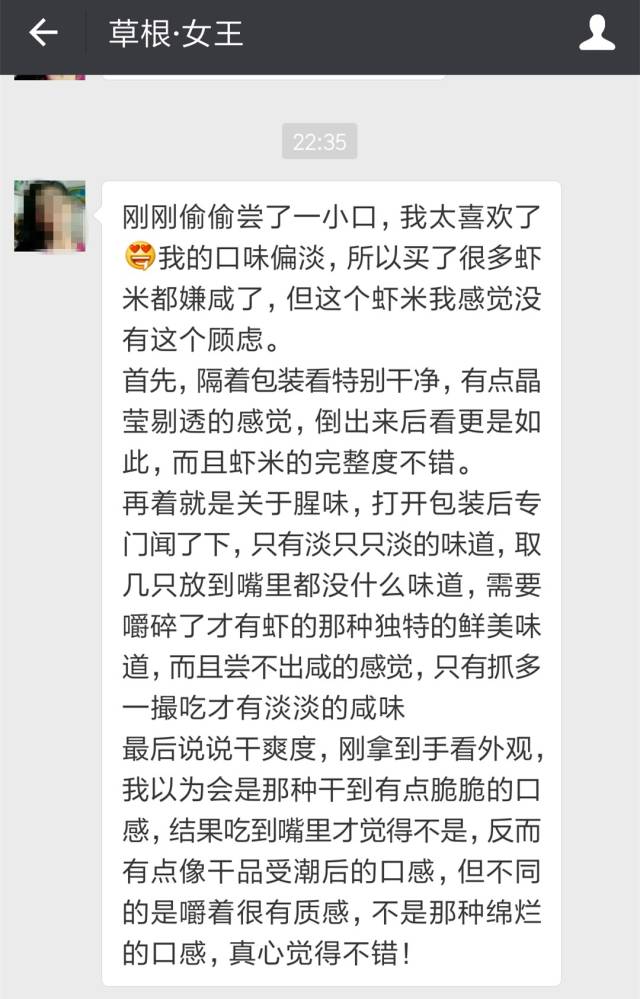Tap the sender's blurred avatar
640x999 pixels.
point(49,215)
